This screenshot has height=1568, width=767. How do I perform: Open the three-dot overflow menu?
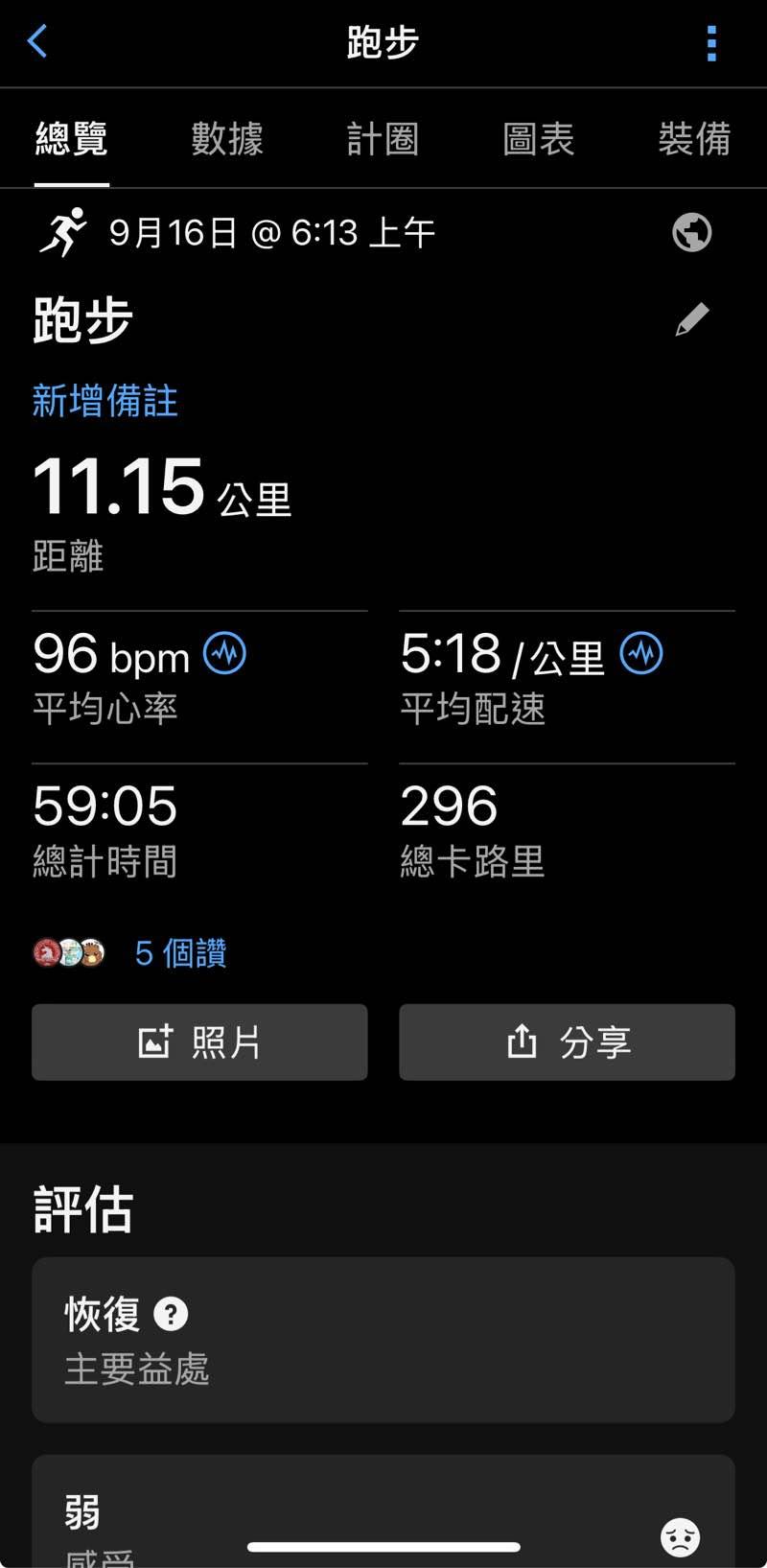711,43
